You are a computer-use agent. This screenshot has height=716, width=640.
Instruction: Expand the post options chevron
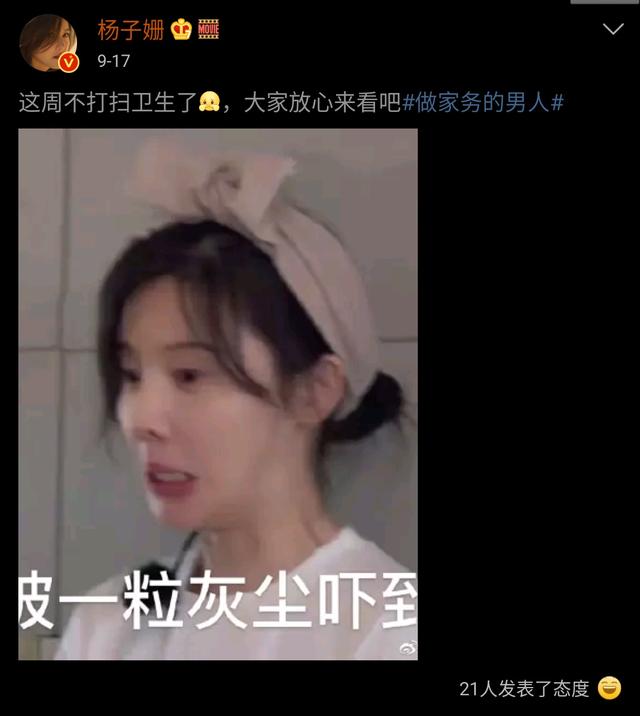(x=613, y=30)
